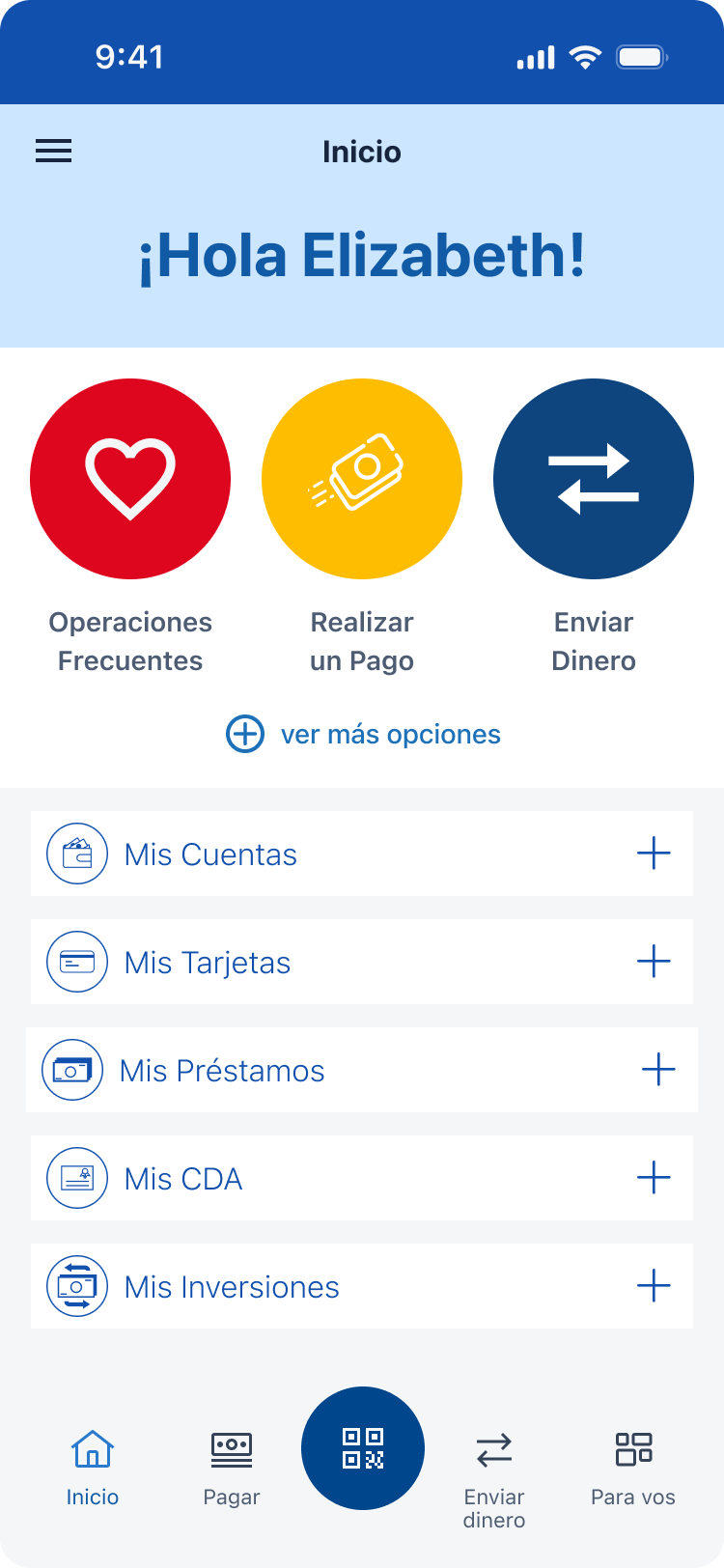Select Realizar un Pago
Image resolution: width=724 pixels, height=1568 pixels.
coord(362,479)
